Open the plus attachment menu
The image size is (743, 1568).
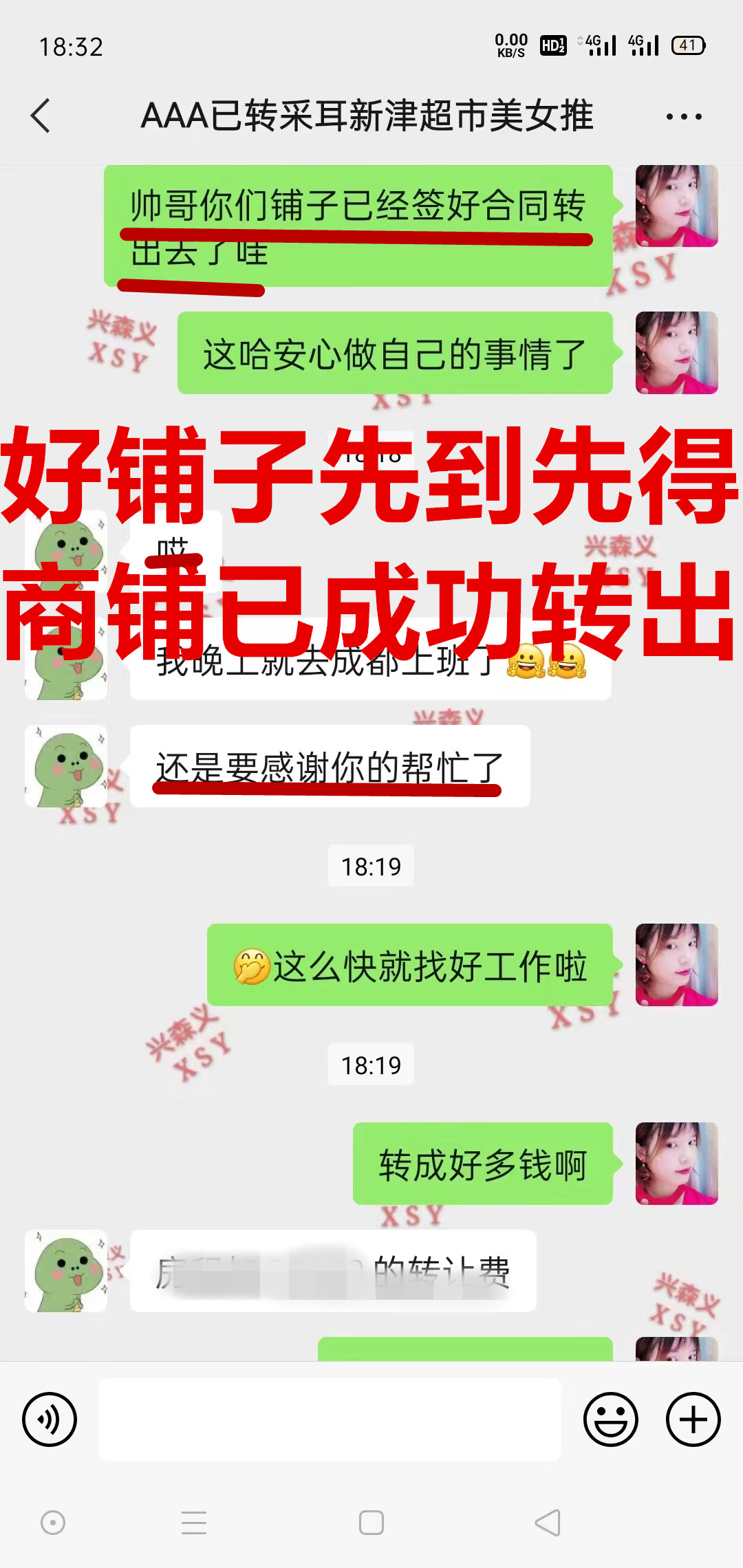tap(693, 1419)
